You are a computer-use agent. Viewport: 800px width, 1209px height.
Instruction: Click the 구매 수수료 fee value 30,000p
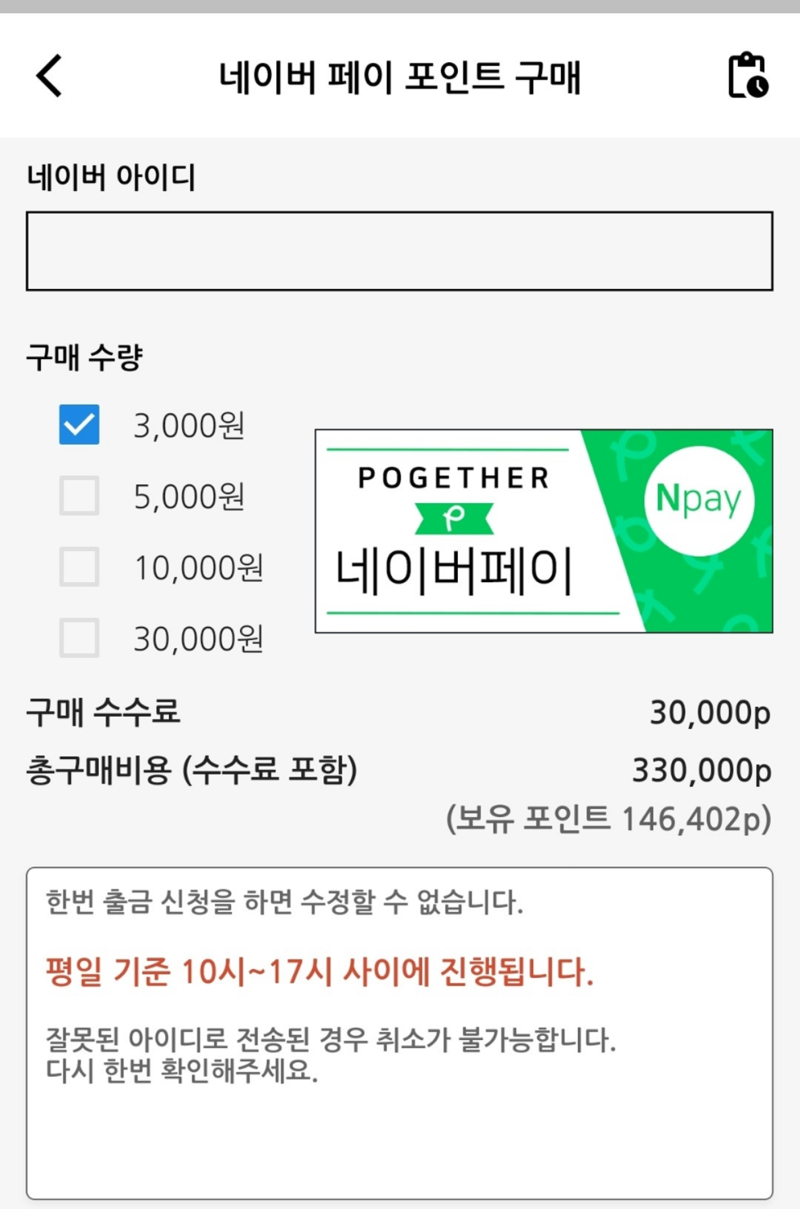click(718, 712)
